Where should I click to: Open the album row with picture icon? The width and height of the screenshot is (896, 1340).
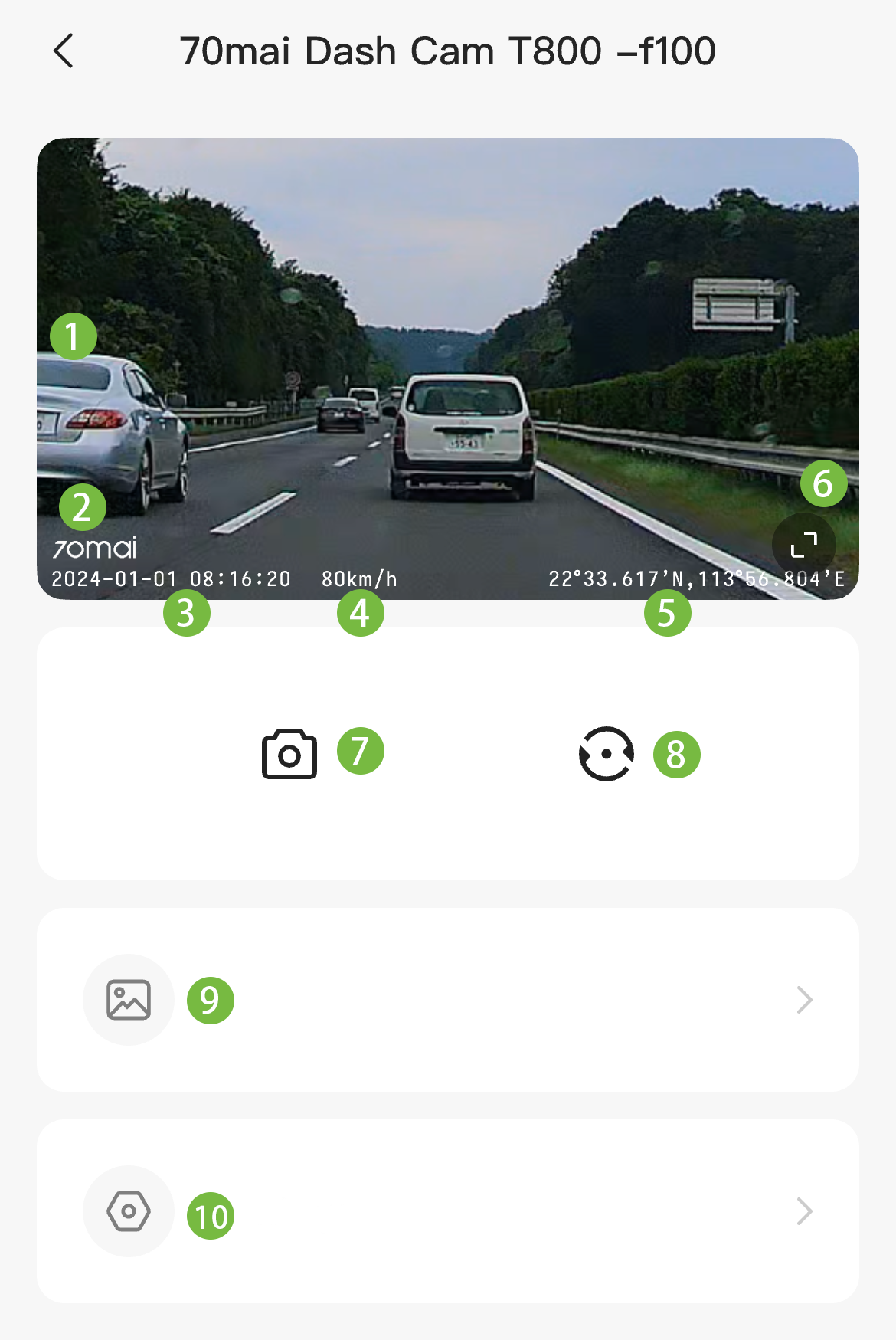[x=447, y=1000]
